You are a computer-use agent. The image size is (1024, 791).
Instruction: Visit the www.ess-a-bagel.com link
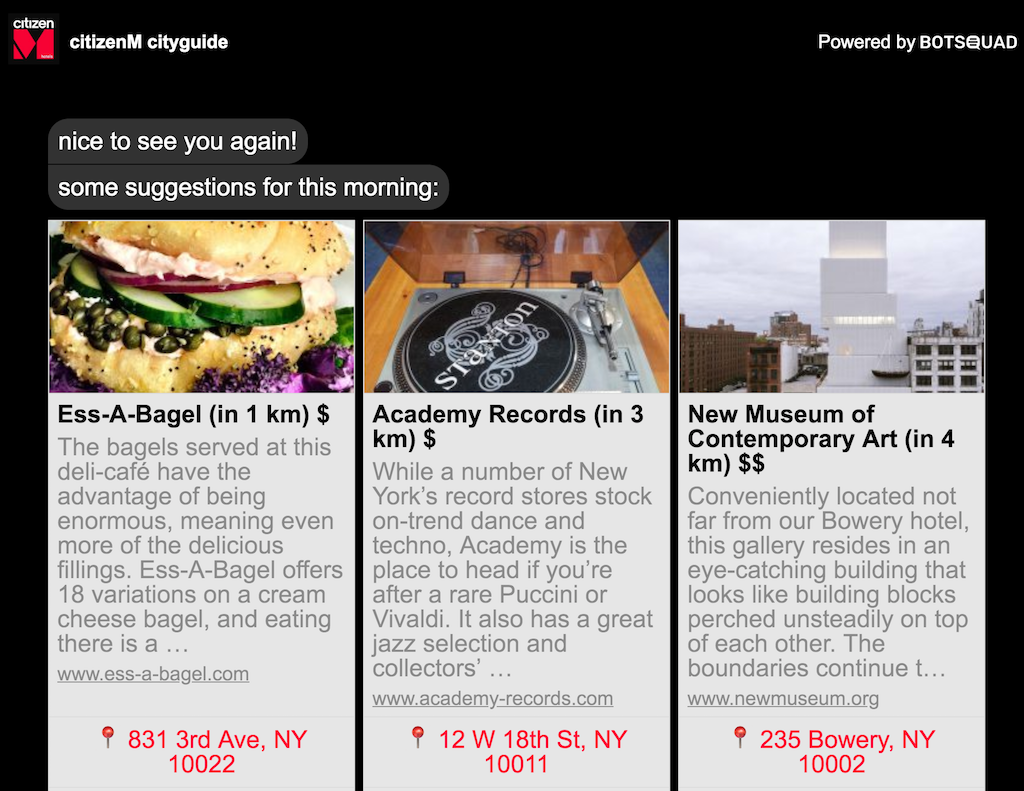tap(153, 674)
